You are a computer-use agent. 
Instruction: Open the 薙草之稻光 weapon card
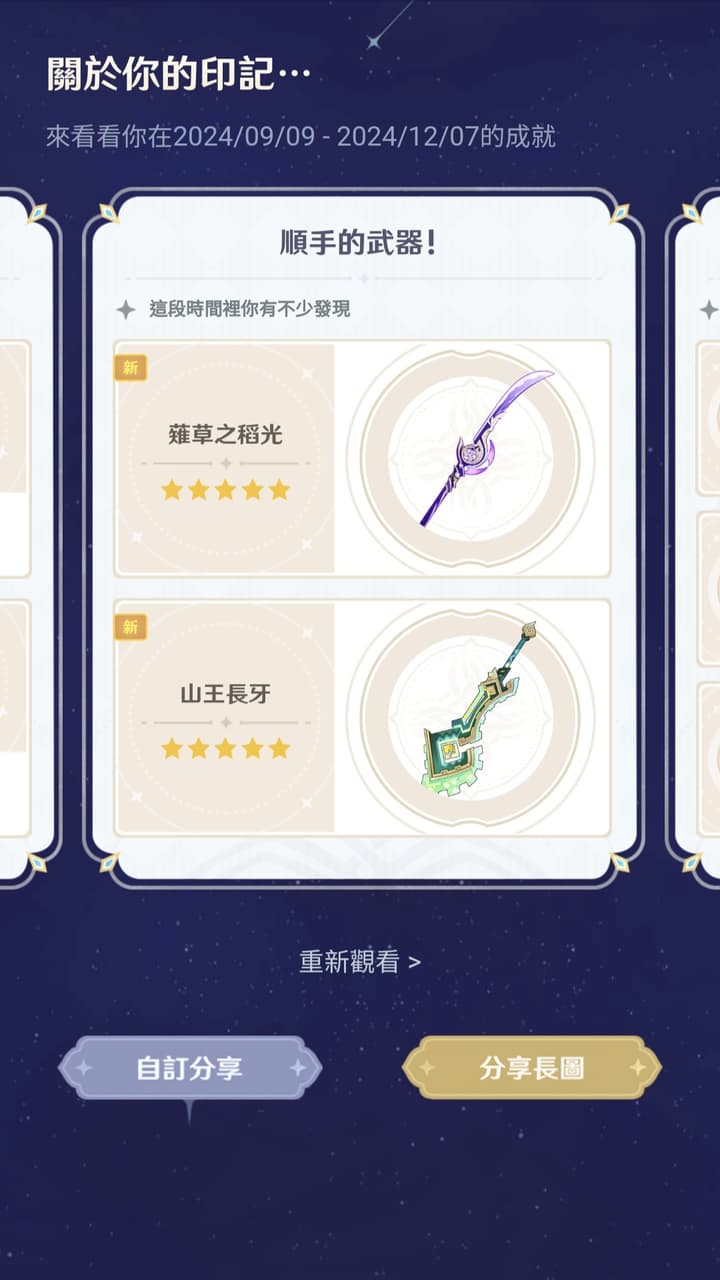(362, 459)
